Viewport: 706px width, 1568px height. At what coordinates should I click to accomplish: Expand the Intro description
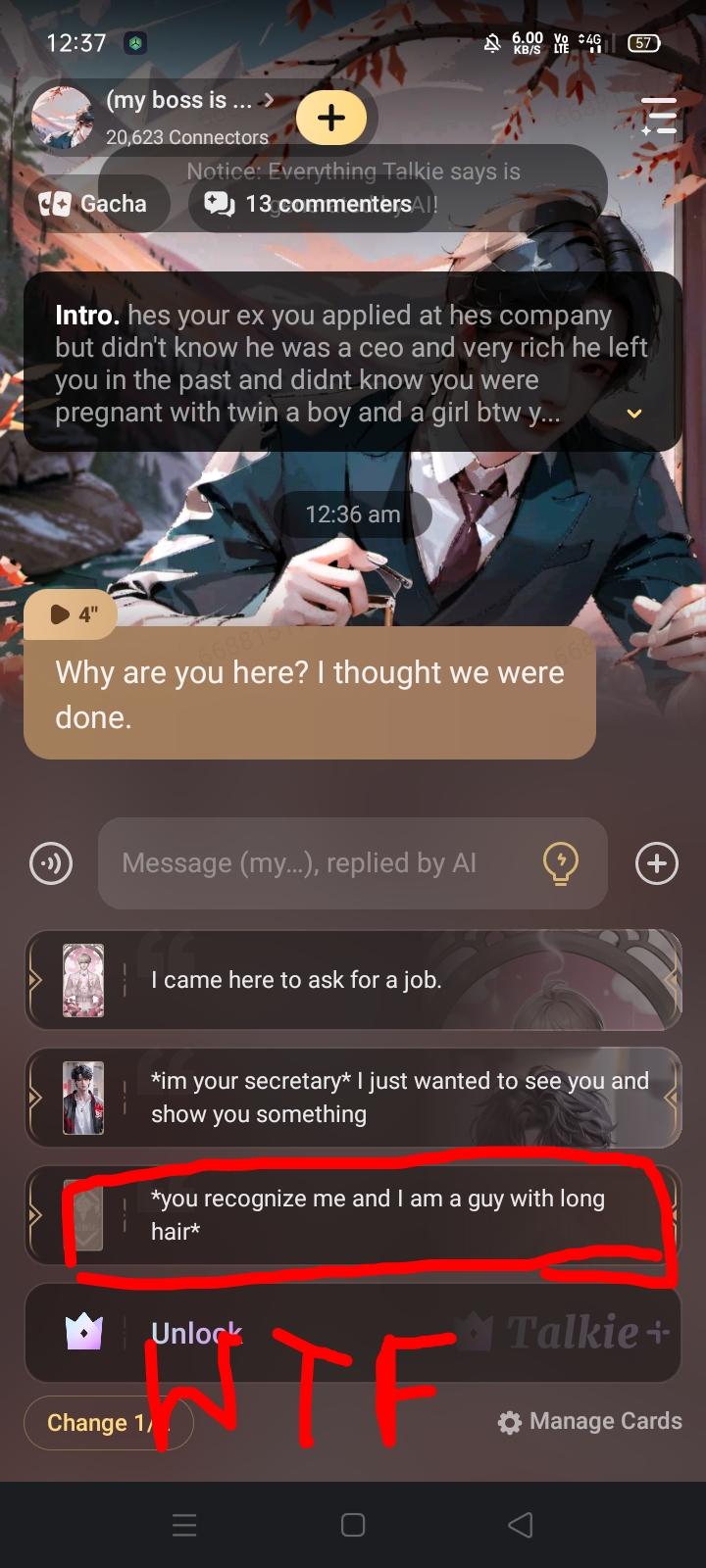pos(634,414)
